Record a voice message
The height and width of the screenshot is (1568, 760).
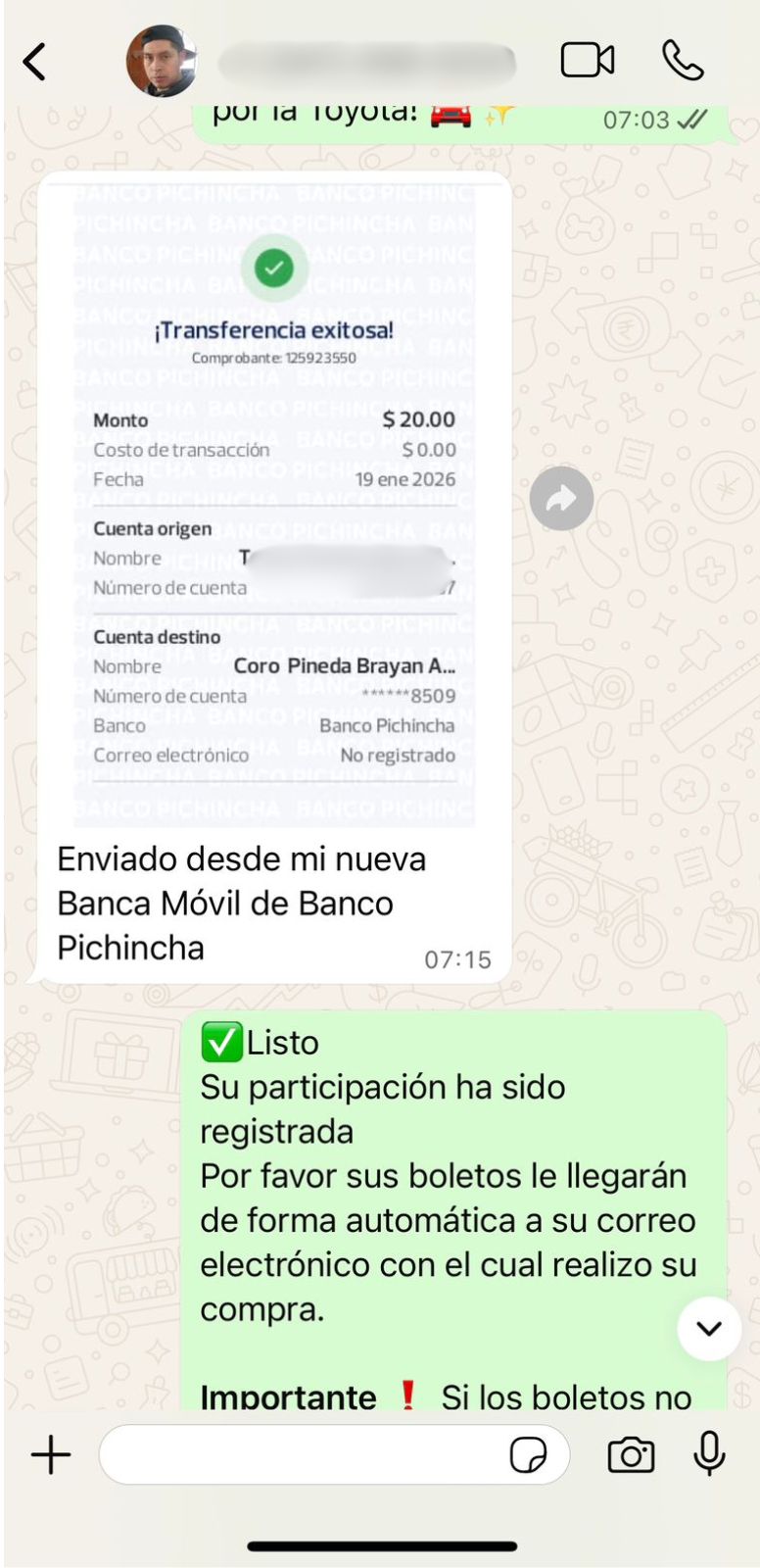tap(709, 1453)
